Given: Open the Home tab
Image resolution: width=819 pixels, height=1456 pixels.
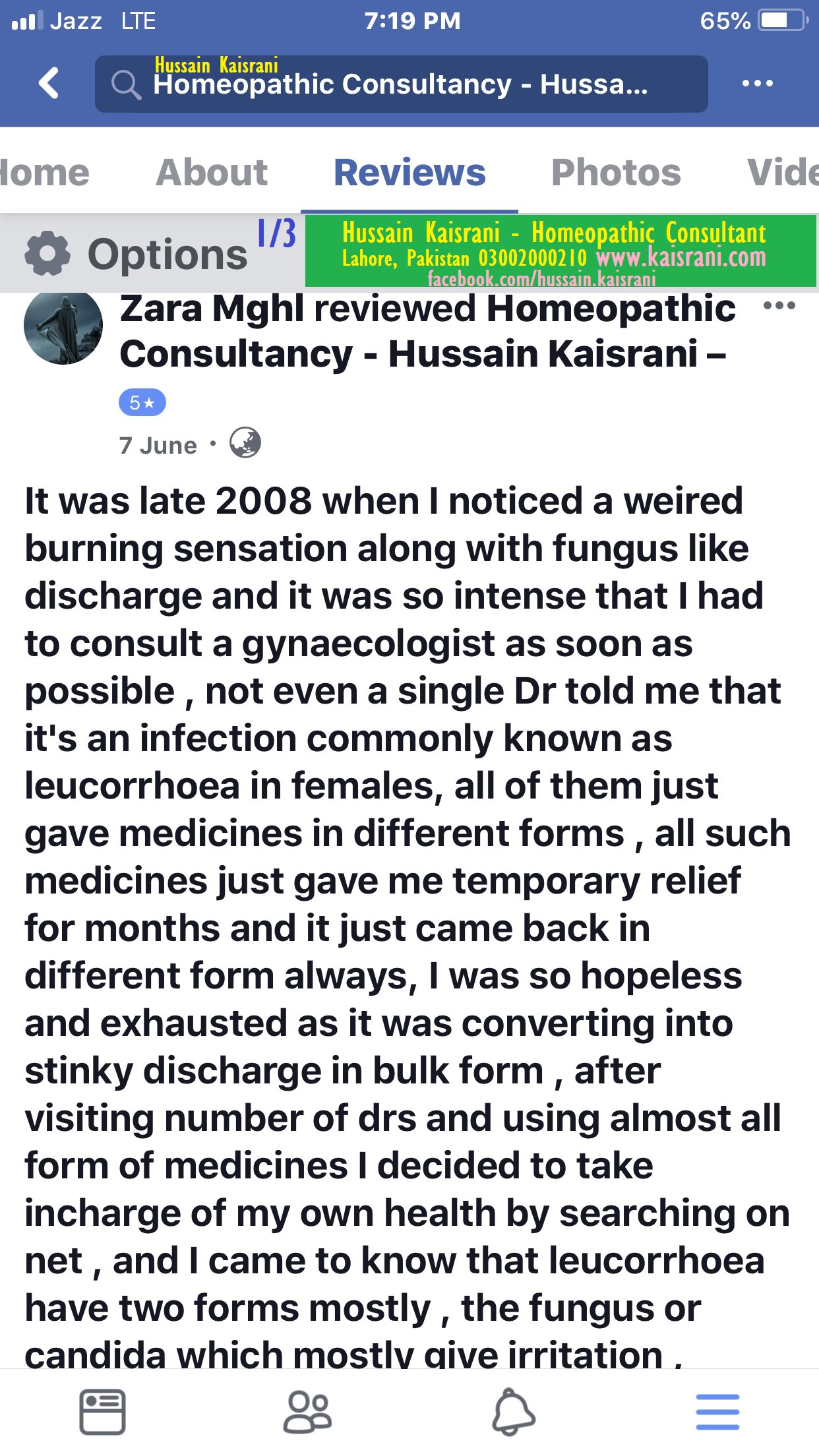Looking at the screenshot, I should (x=44, y=173).
